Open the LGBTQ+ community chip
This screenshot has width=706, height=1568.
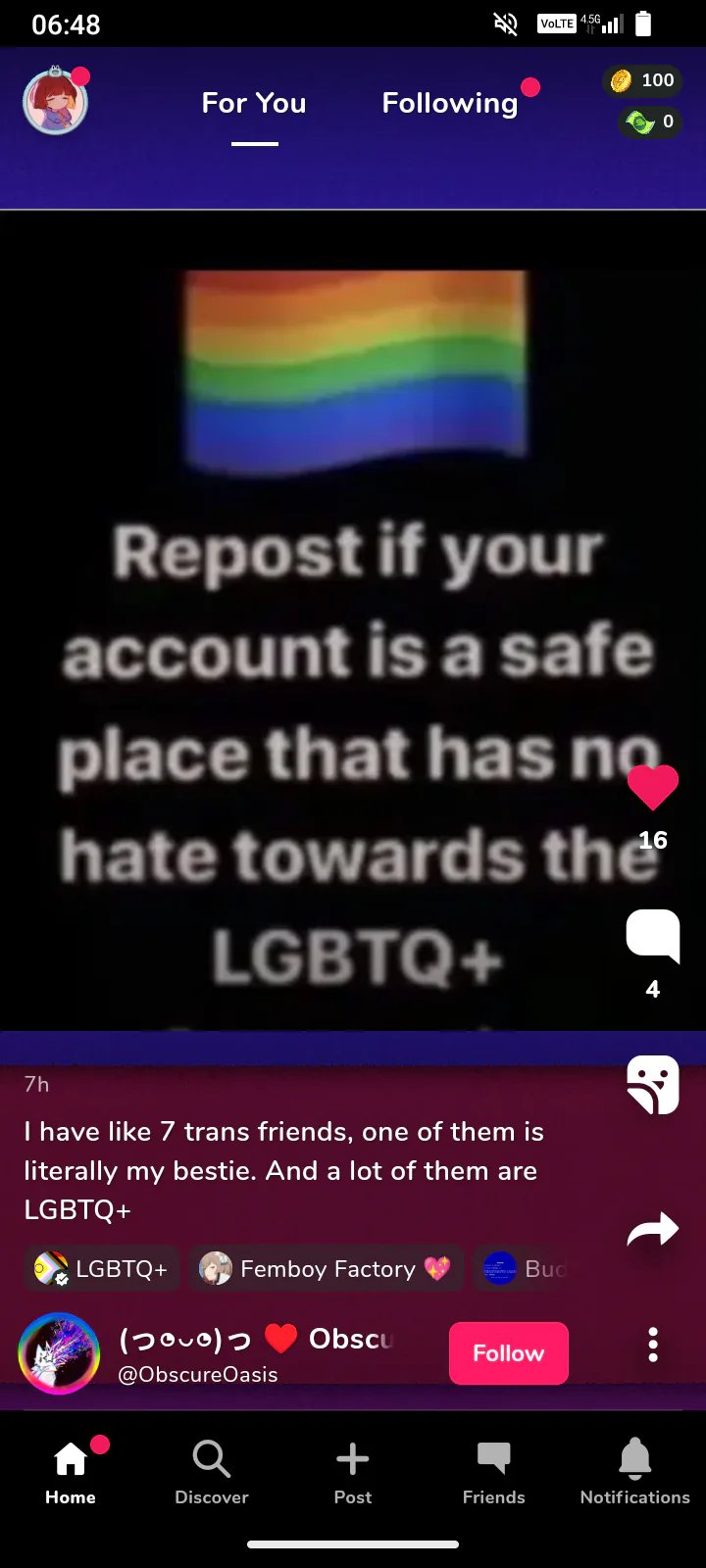(102, 1269)
